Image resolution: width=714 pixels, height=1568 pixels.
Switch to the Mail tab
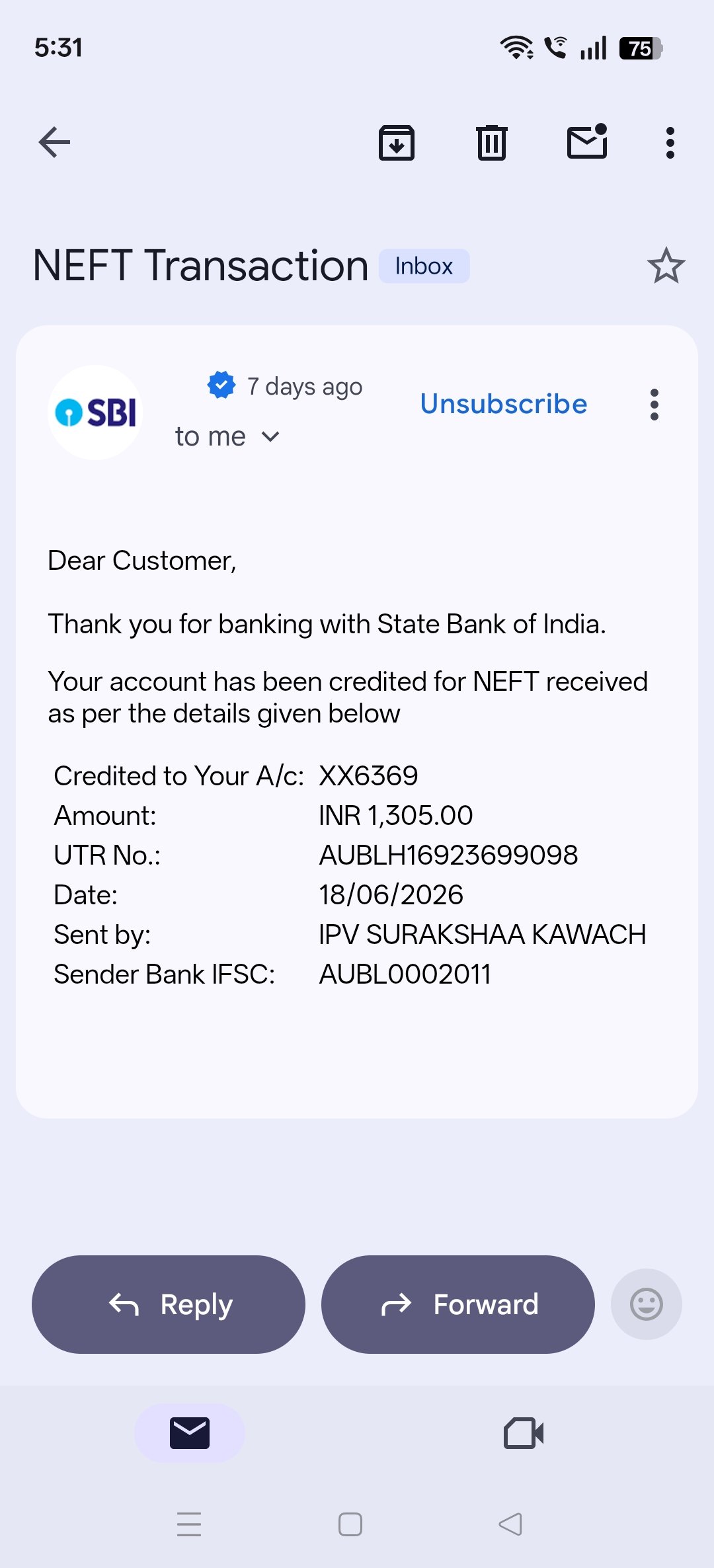pos(190,1433)
